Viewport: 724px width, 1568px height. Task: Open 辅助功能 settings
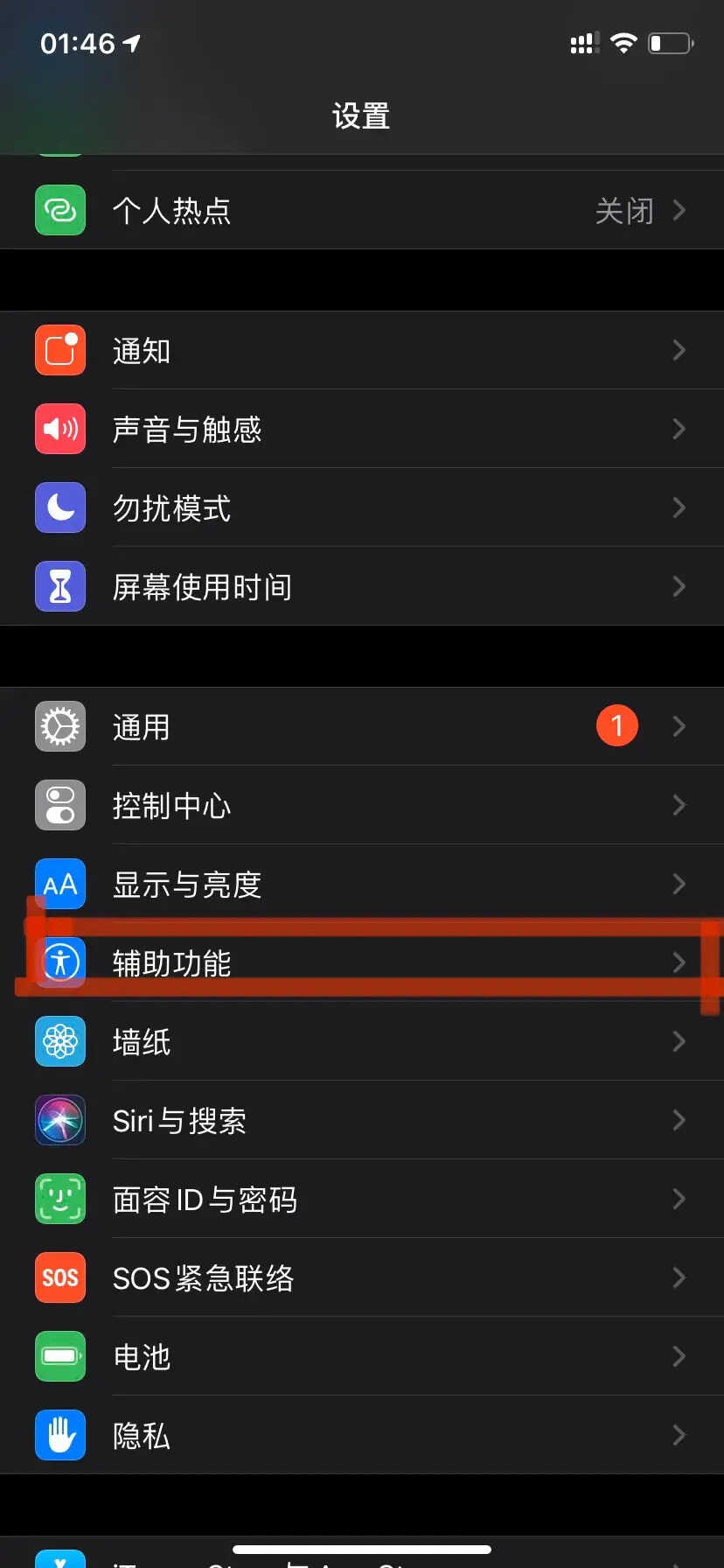coord(362,962)
